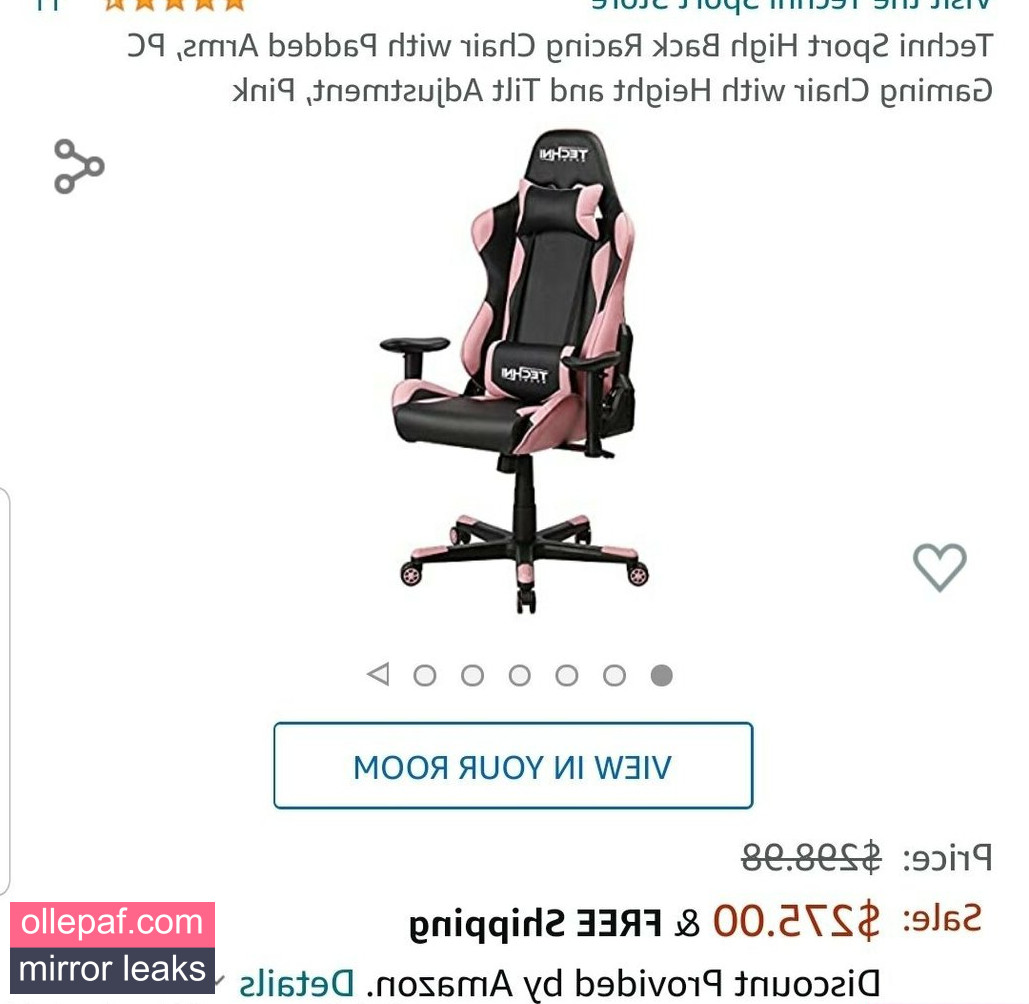Open View in Your Room button
Screen dimensions: 1029x1004
point(513,766)
